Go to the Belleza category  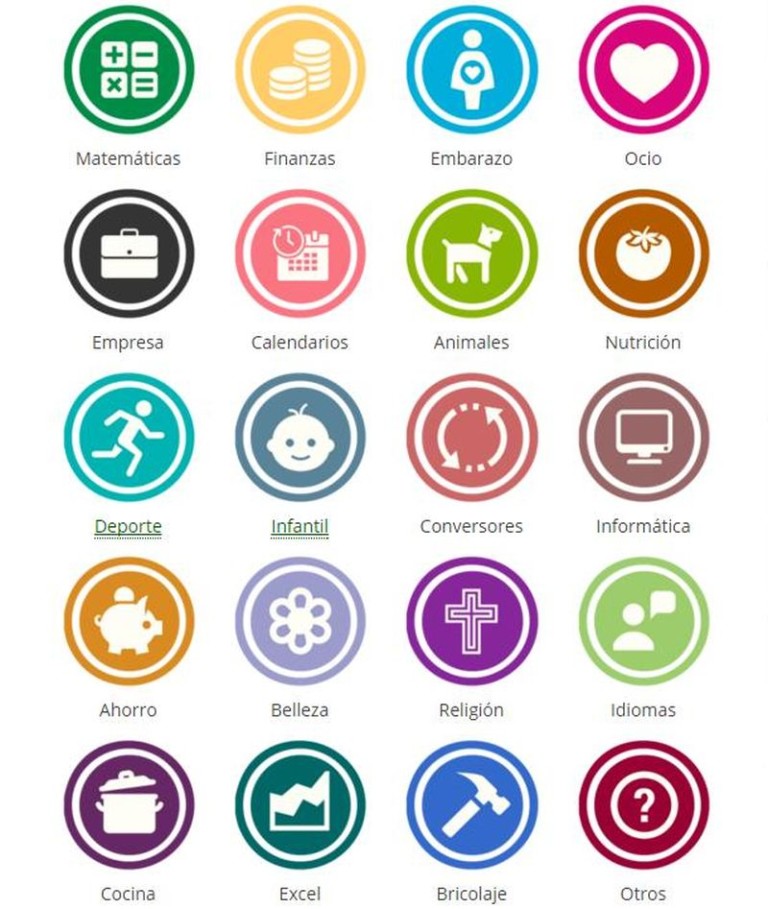click(x=300, y=621)
